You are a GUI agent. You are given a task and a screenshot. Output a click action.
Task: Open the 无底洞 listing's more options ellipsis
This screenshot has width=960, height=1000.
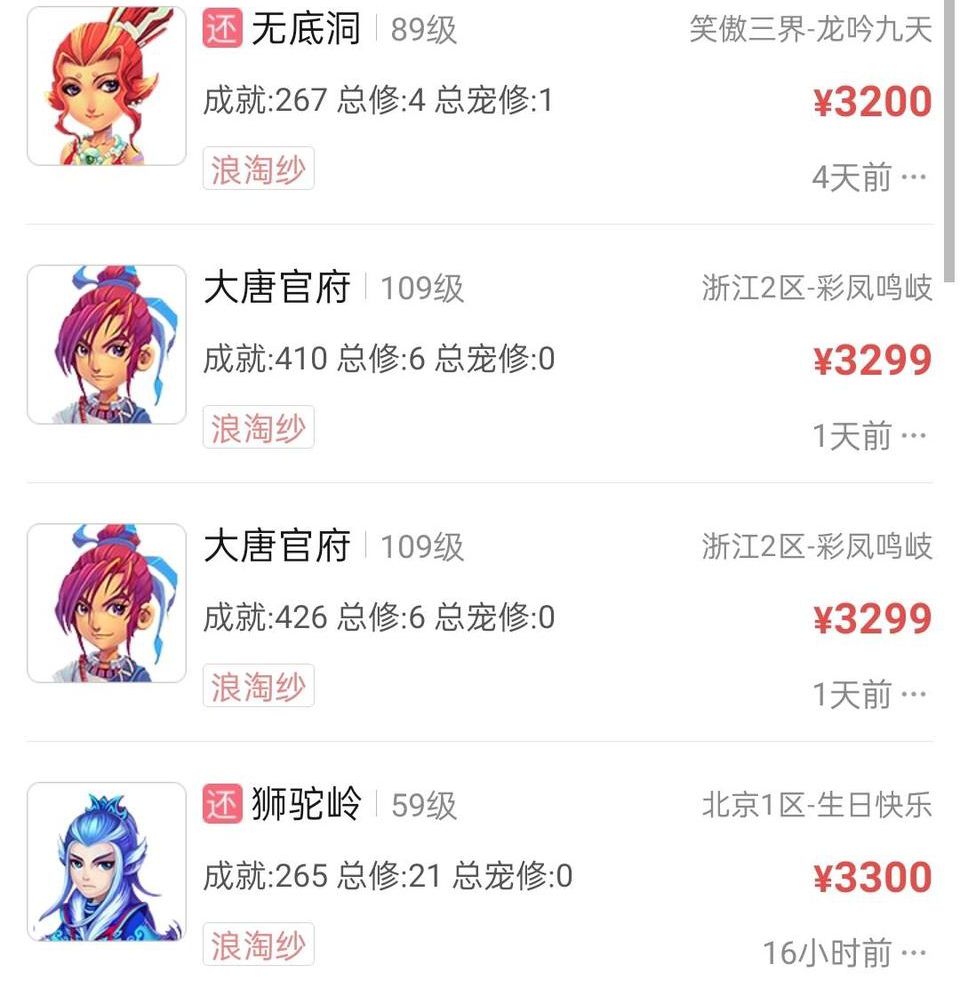click(x=912, y=178)
